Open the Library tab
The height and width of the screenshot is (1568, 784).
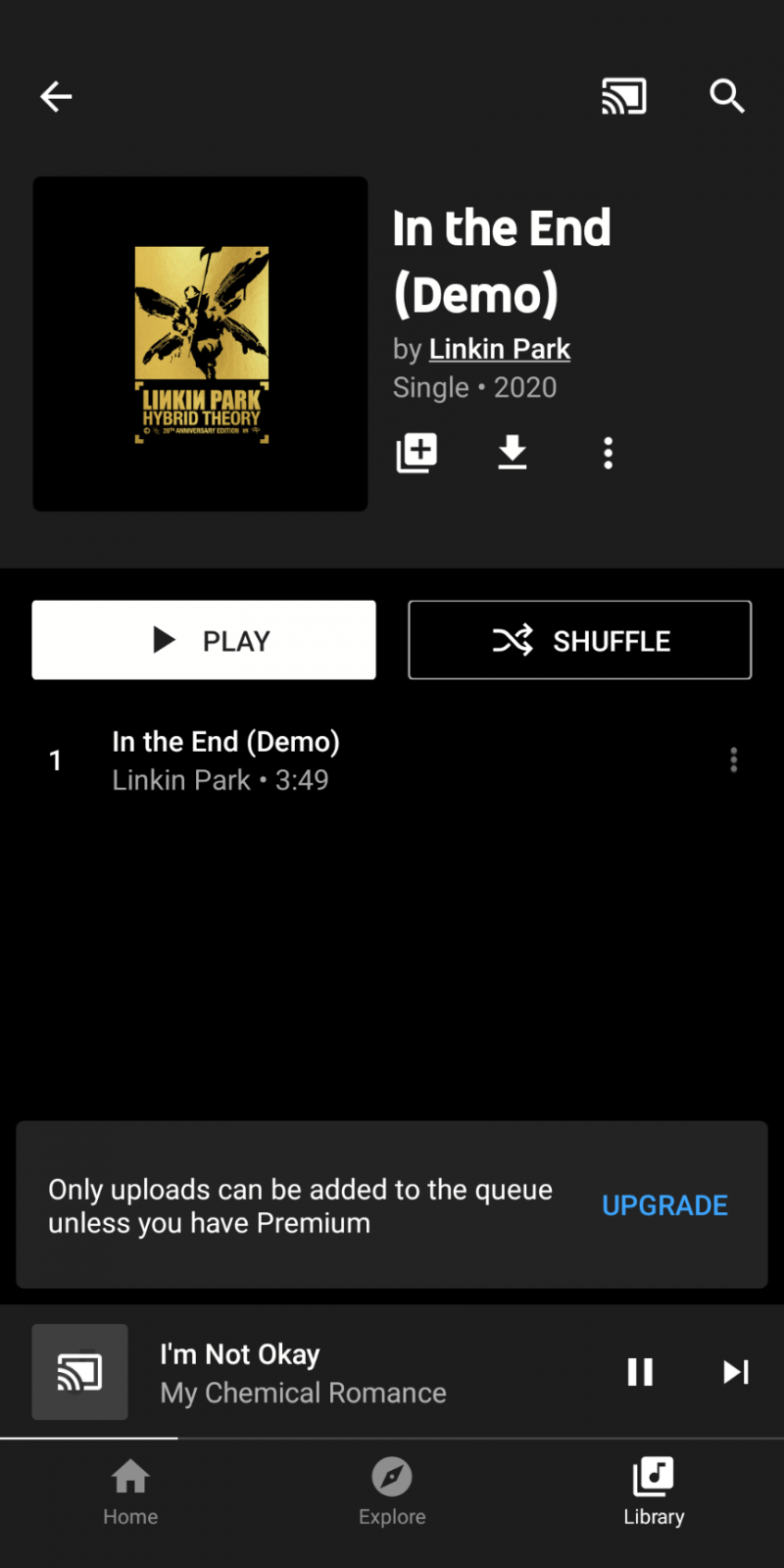pyautogui.click(x=654, y=1492)
